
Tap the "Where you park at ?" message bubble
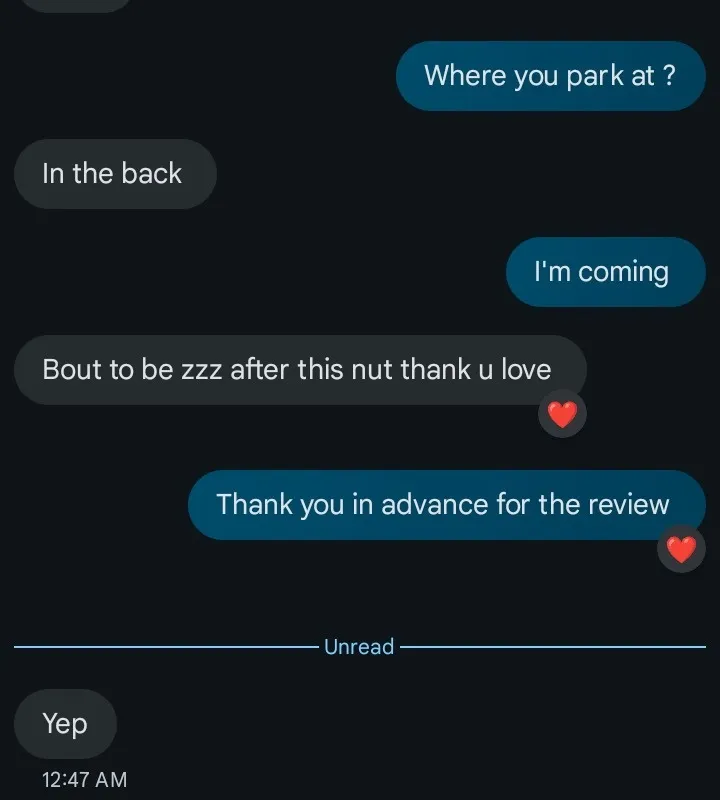click(550, 76)
